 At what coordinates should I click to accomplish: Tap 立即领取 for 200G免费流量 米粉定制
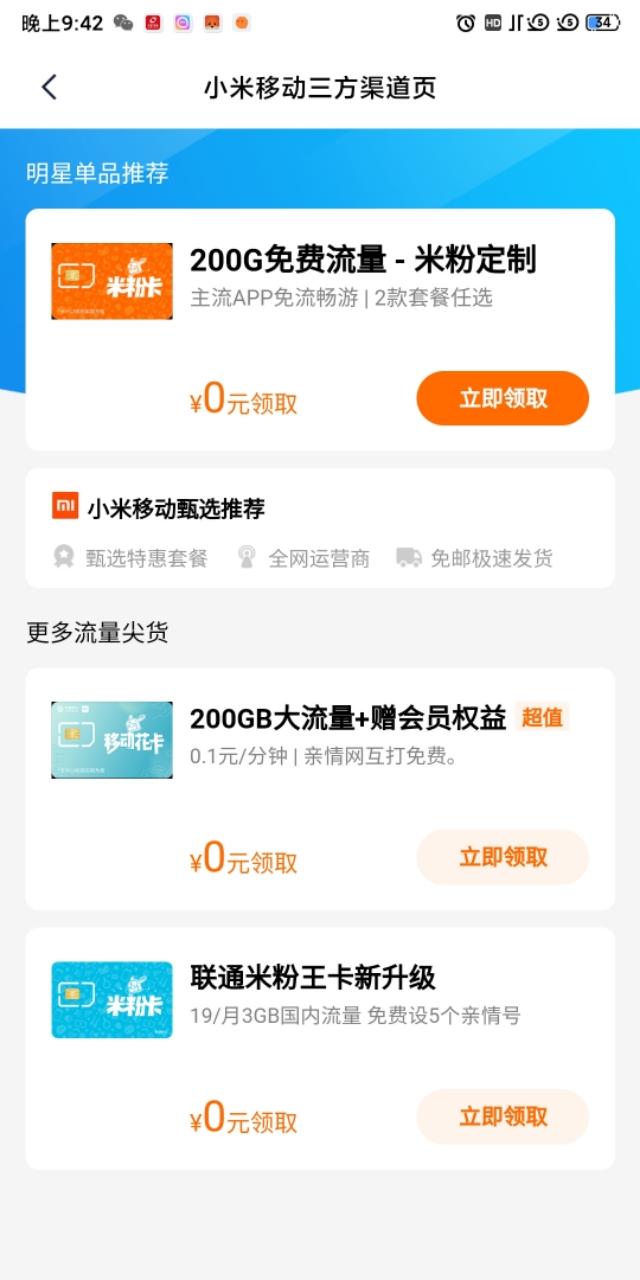click(x=502, y=398)
